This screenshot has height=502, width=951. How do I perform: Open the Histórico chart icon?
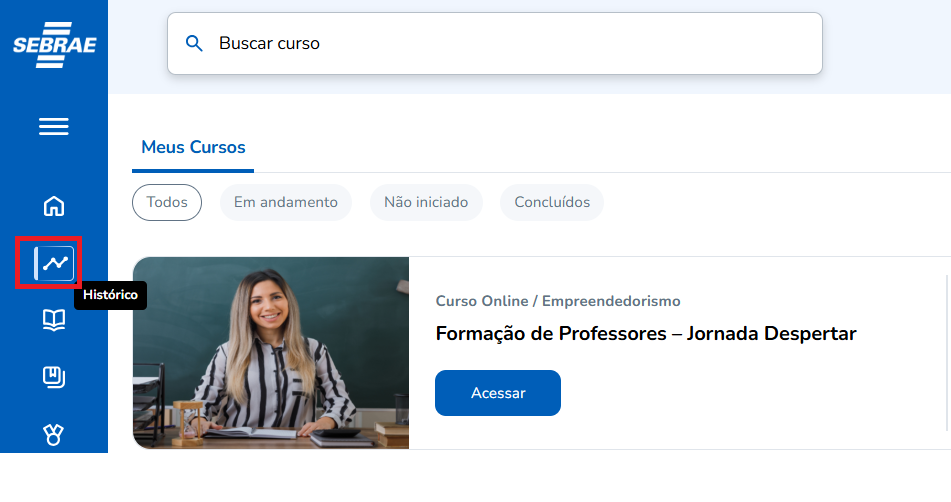55,263
